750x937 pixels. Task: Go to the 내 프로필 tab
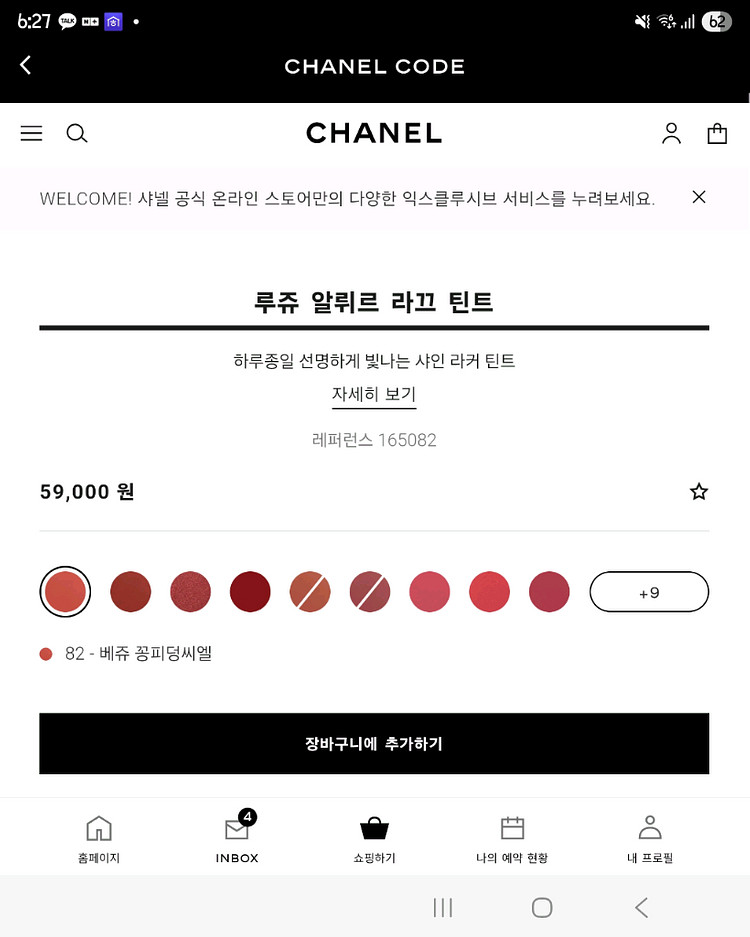tap(650, 838)
